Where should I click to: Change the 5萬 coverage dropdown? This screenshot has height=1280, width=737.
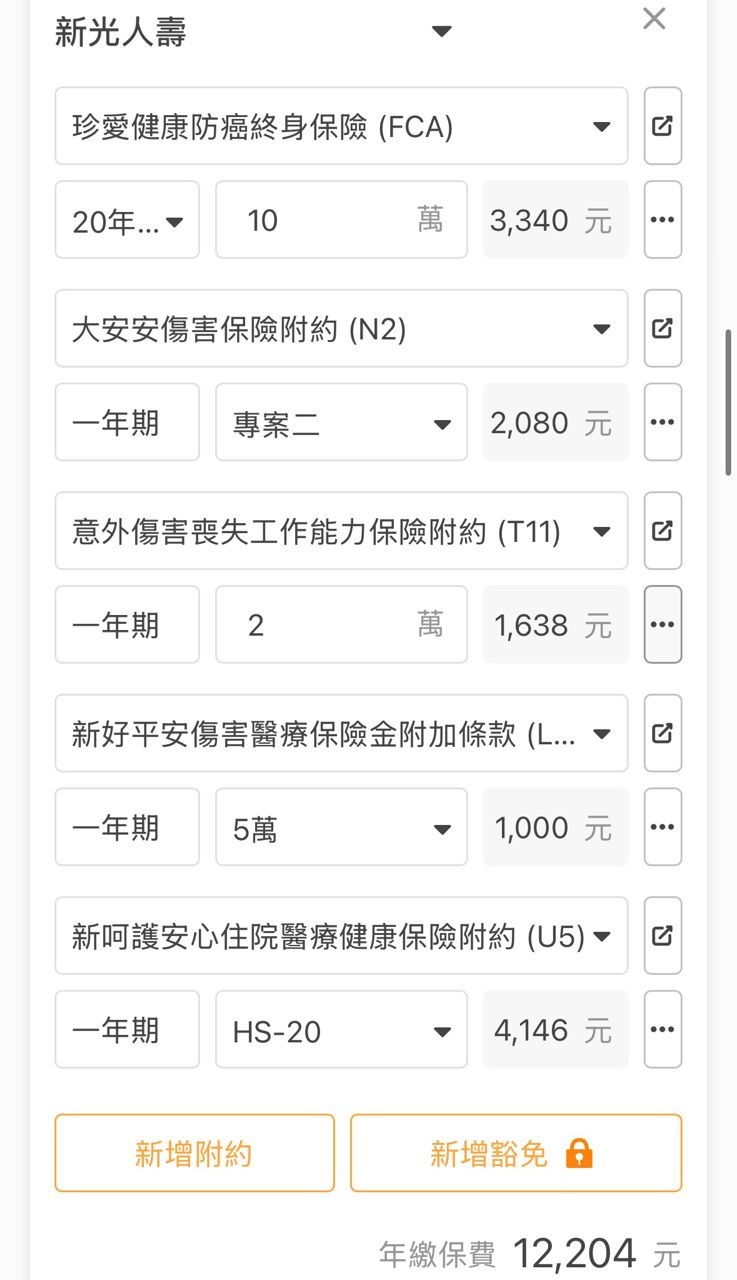click(341, 828)
